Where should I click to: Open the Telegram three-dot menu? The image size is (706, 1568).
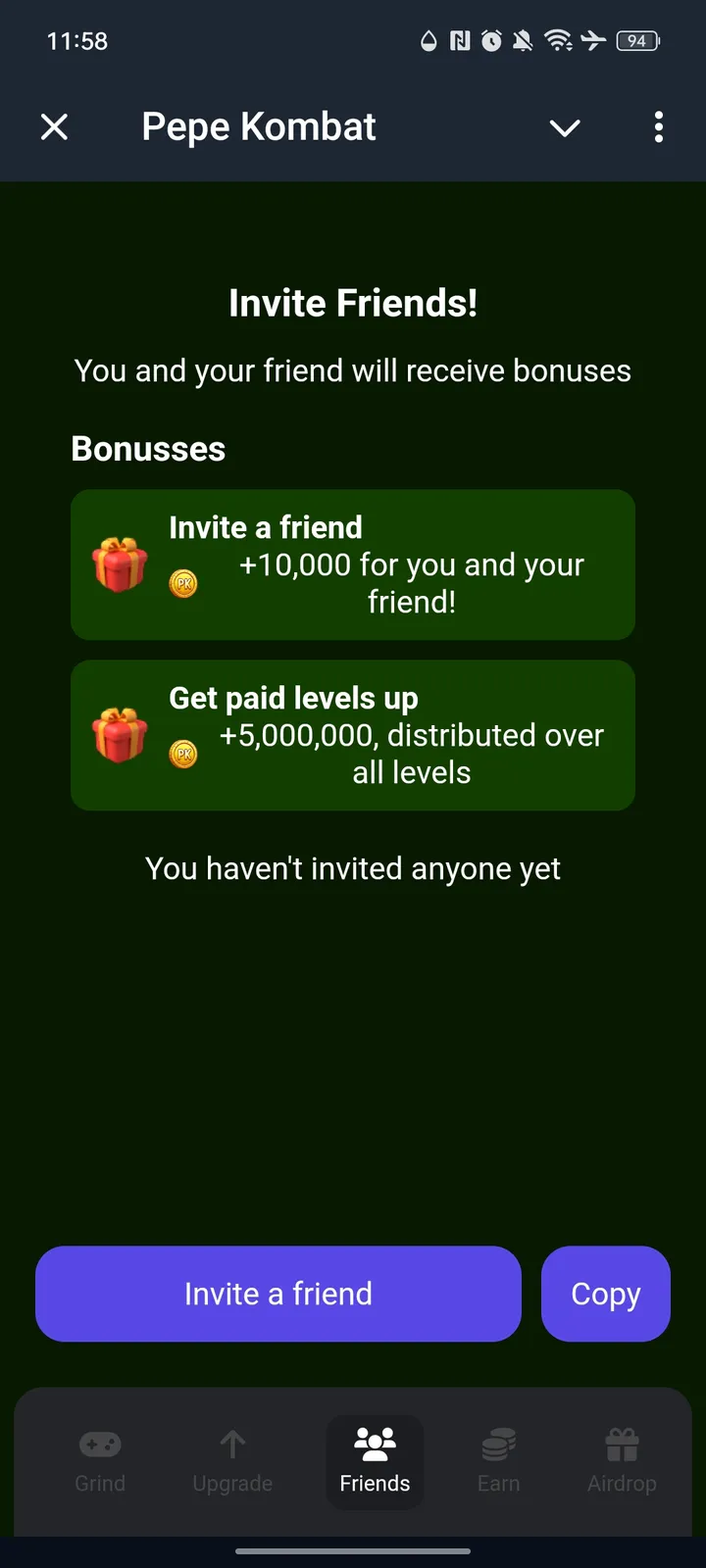point(659,127)
